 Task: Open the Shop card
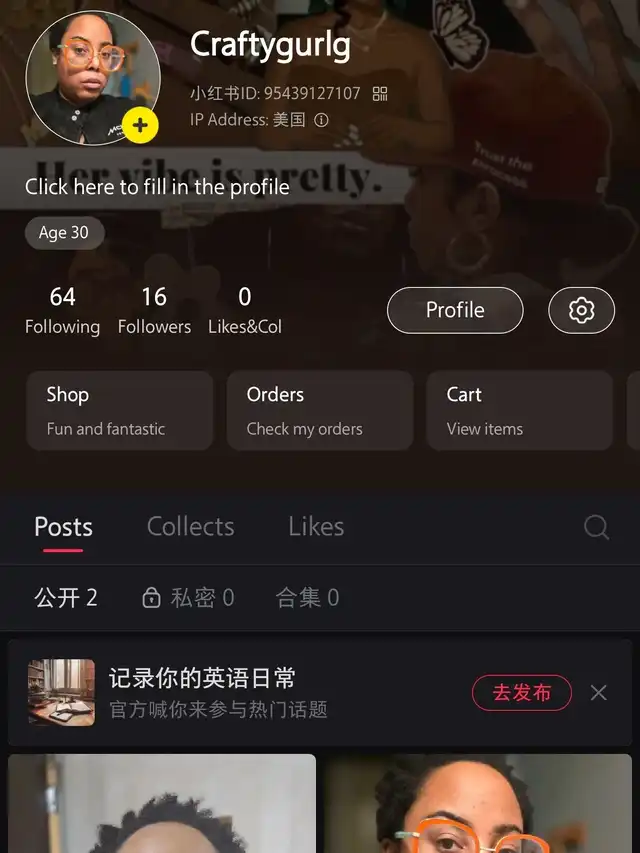[120, 411]
